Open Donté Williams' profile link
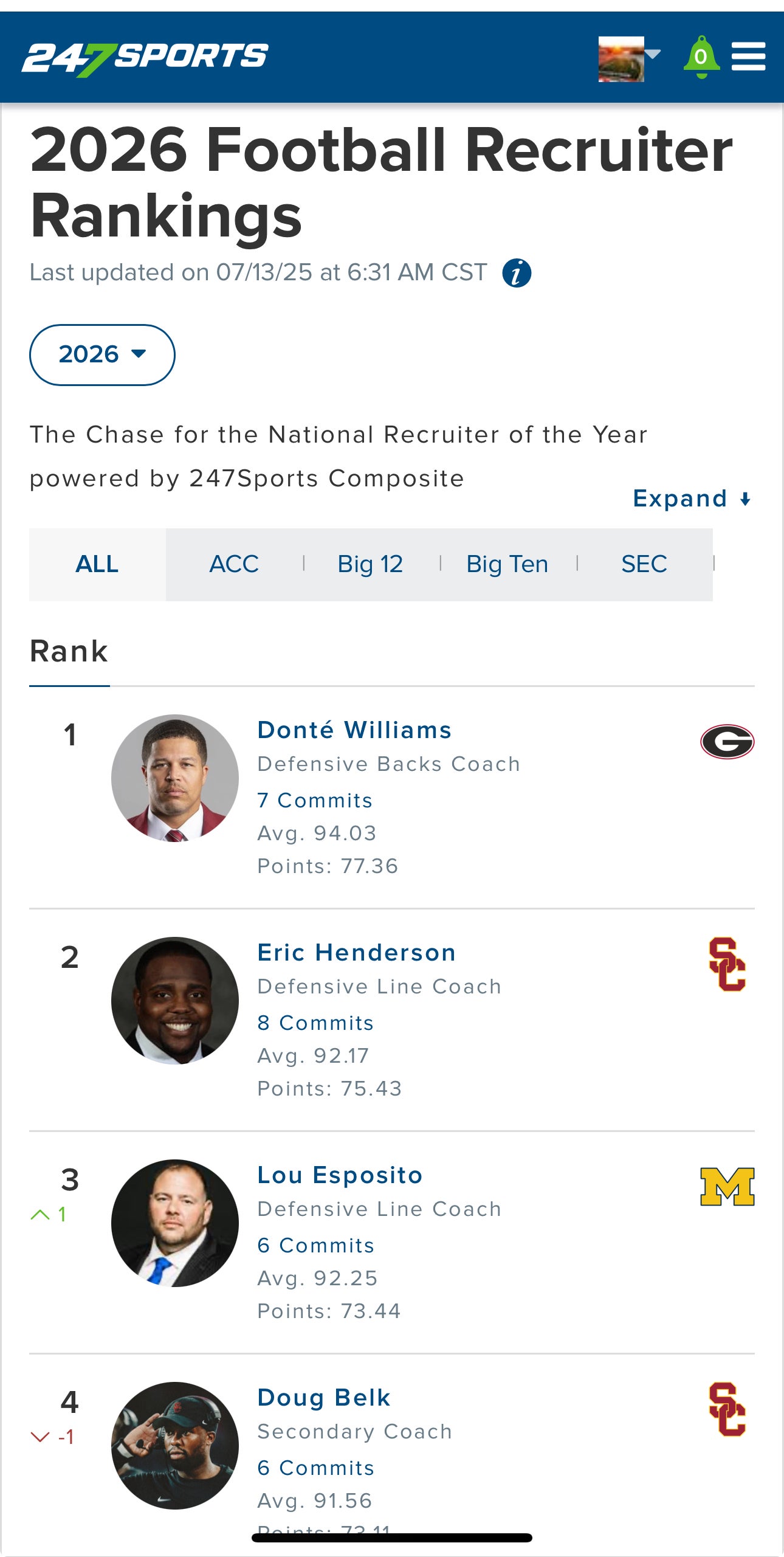This screenshot has height=1557, width=784. pyautogui.click(x=354, y=730)
